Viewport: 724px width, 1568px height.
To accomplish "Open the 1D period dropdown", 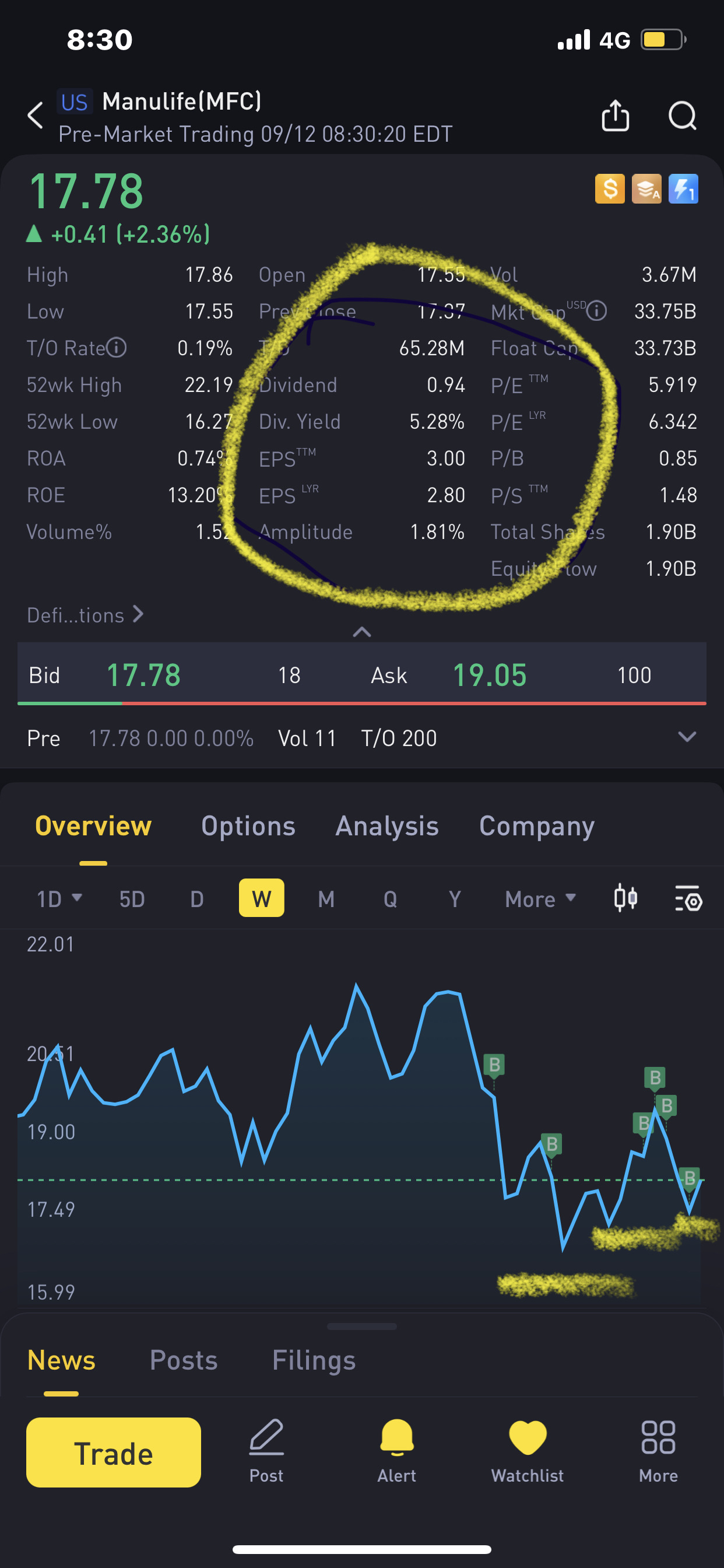I will click(x=59, y=898).
